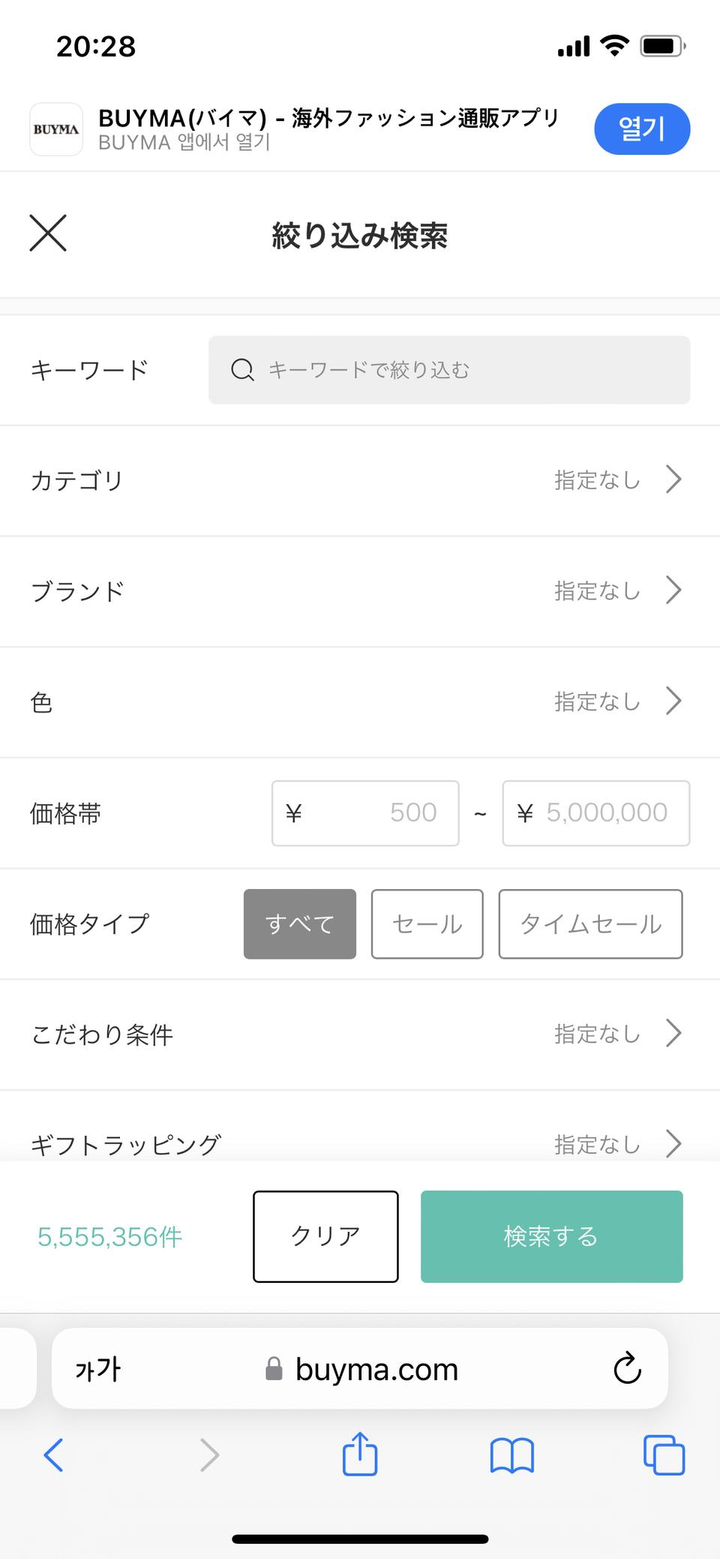This screenshot has height=1559, width=720.
Task: Open the こだわり条件 filter row
Action: (360, 1034)
